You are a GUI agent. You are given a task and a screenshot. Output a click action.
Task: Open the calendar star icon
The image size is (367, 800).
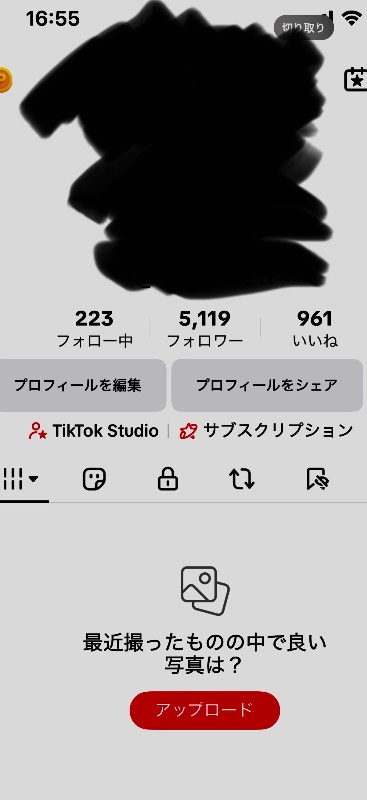pyautogui.click(x=356, y=80)
